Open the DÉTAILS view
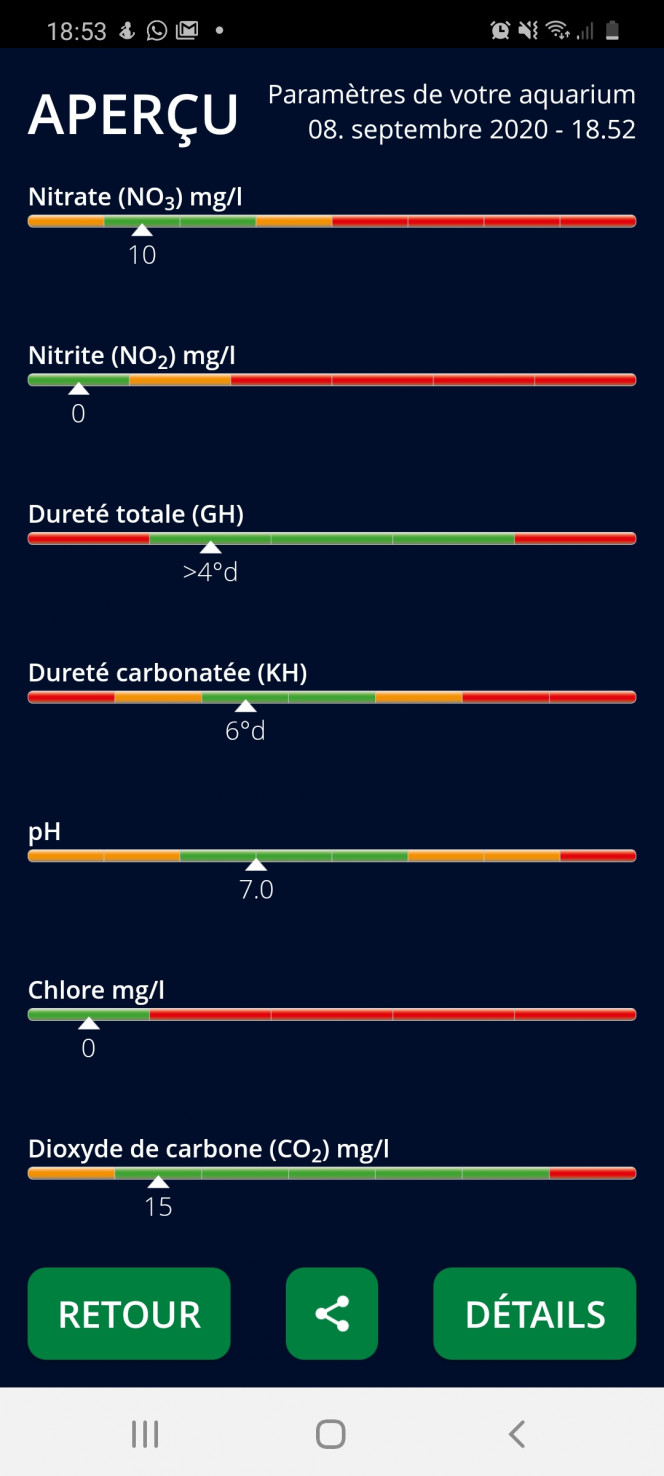Screen dimensions: 664x1476 (535, 1313)
